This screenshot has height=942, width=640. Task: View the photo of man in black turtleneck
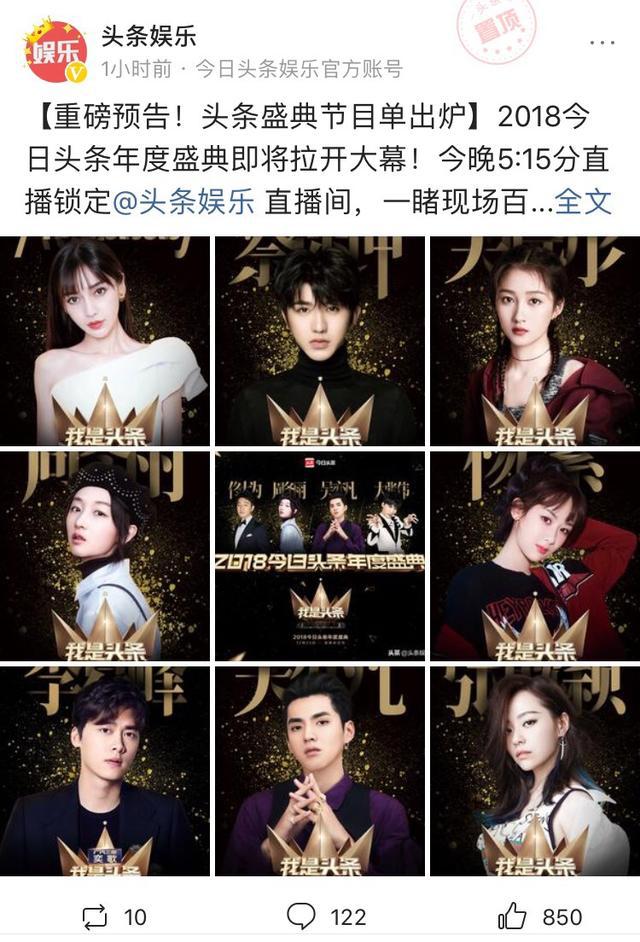320,340
